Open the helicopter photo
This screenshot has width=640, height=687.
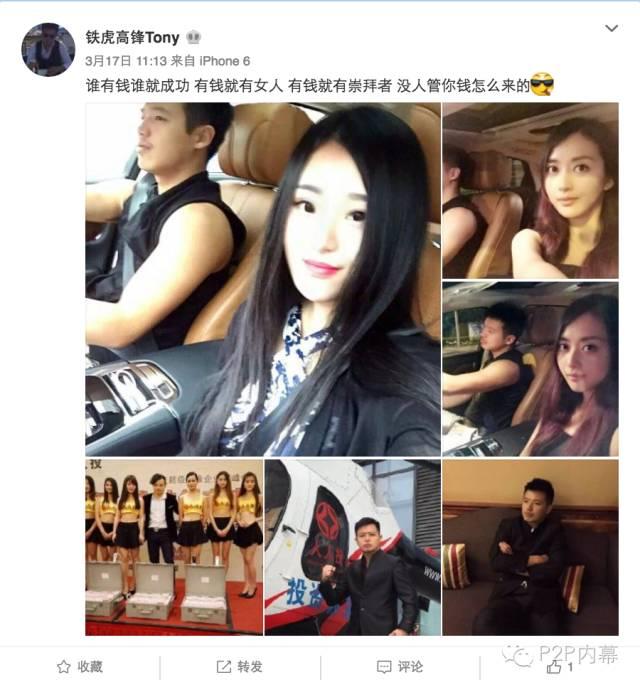[x=352, y=547]
